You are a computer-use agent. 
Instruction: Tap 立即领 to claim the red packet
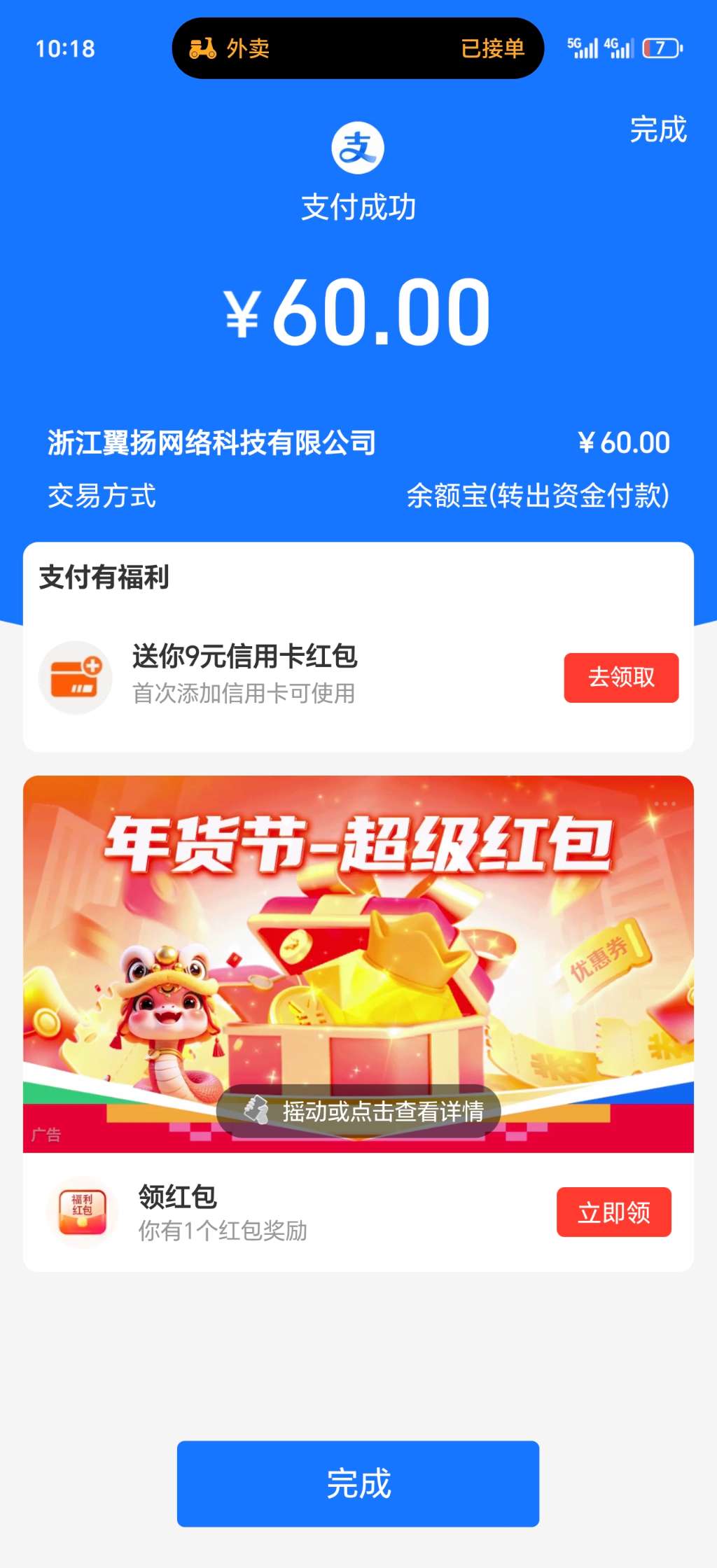pyautogui.click(x=613, y=1212)
